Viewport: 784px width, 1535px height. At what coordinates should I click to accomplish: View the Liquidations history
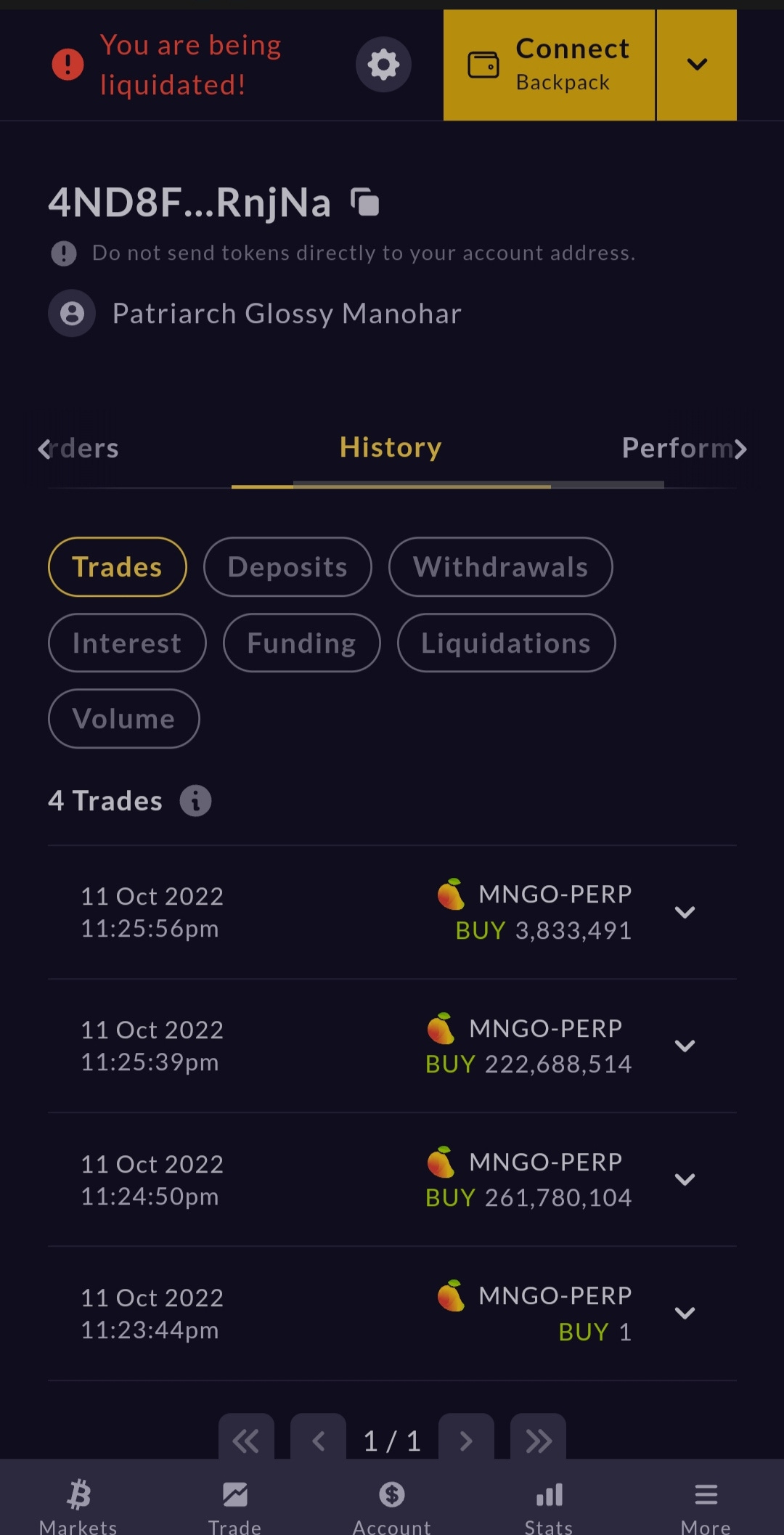506,643
